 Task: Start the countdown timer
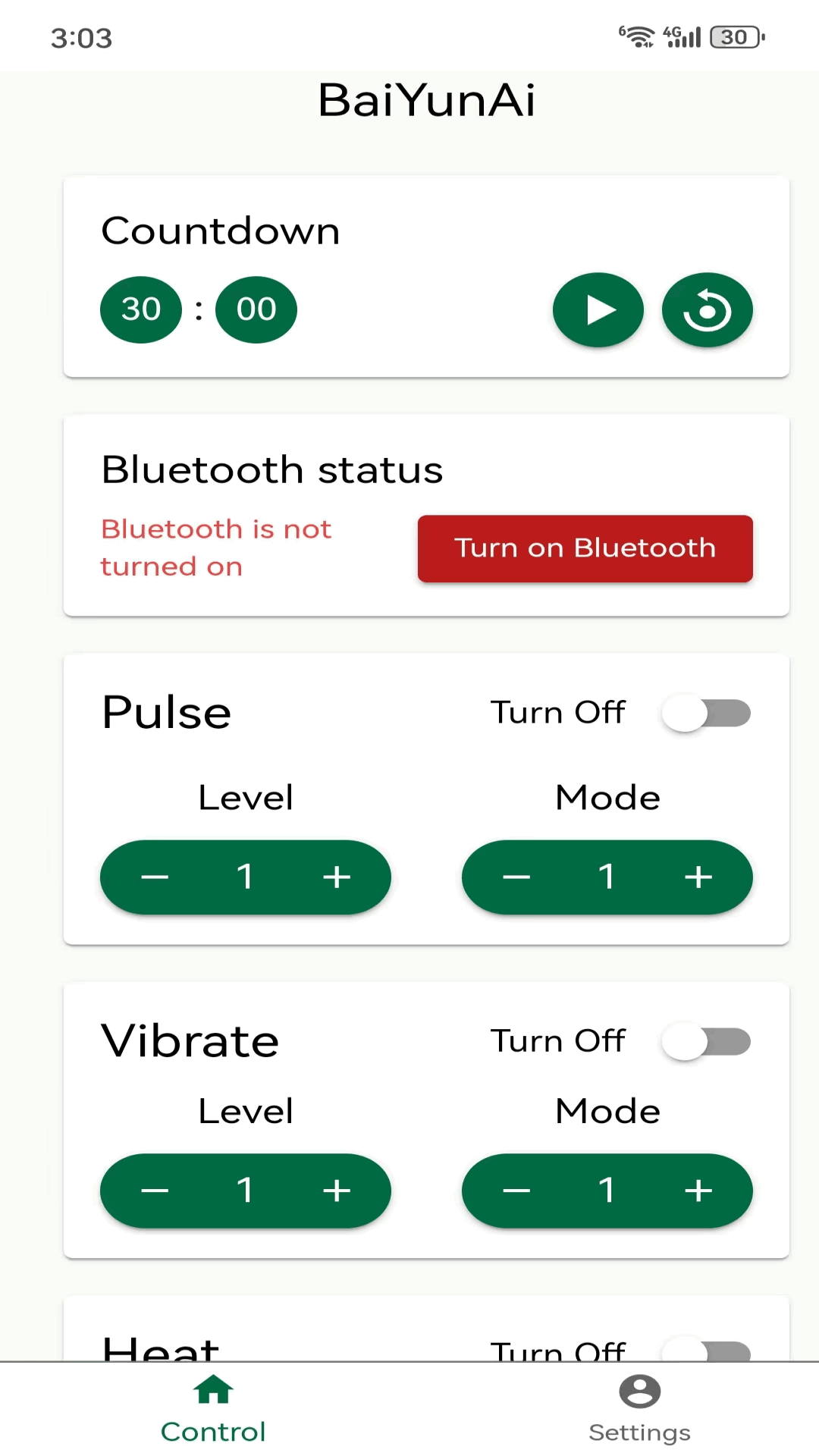coord(598,310)
